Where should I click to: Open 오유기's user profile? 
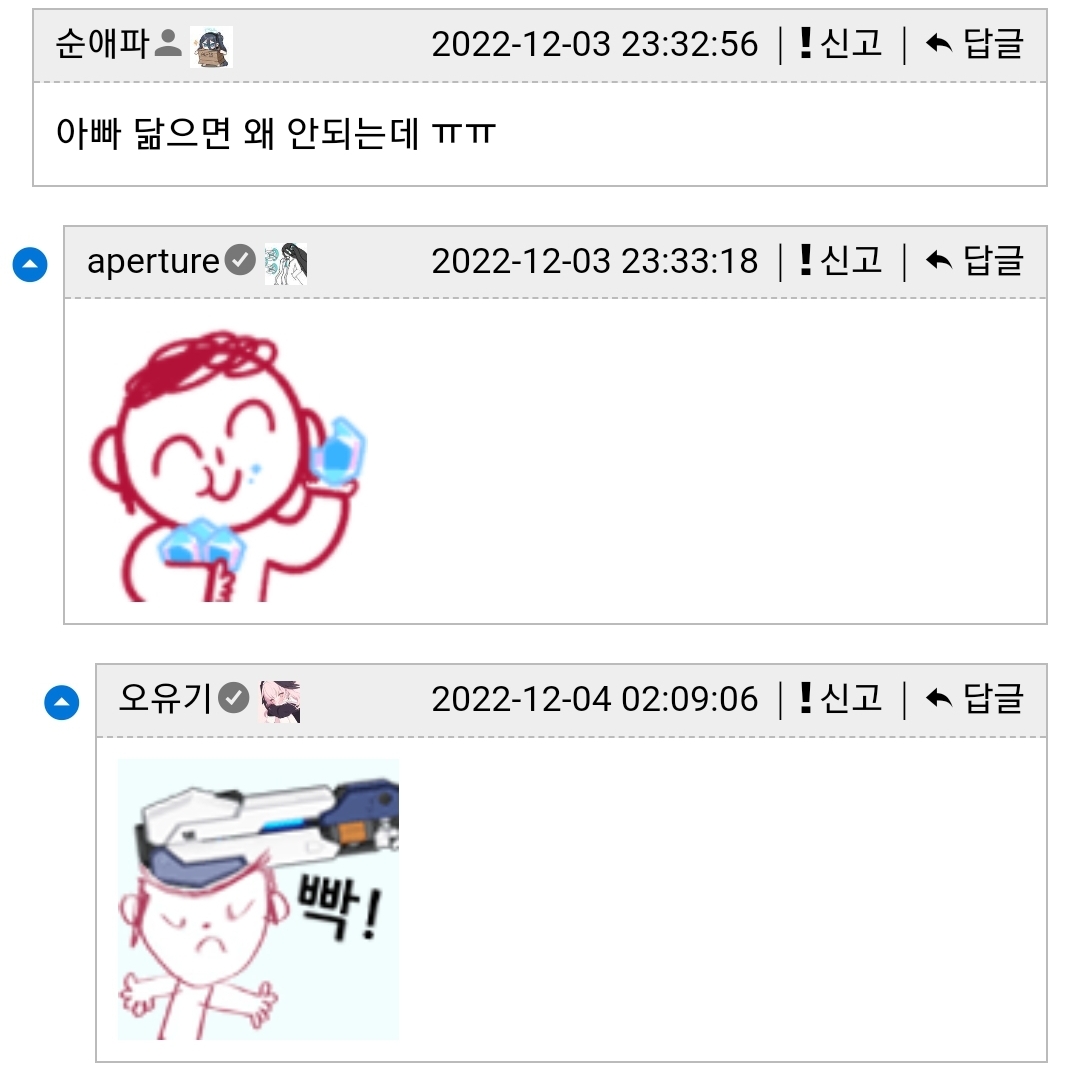coord(165,699)
